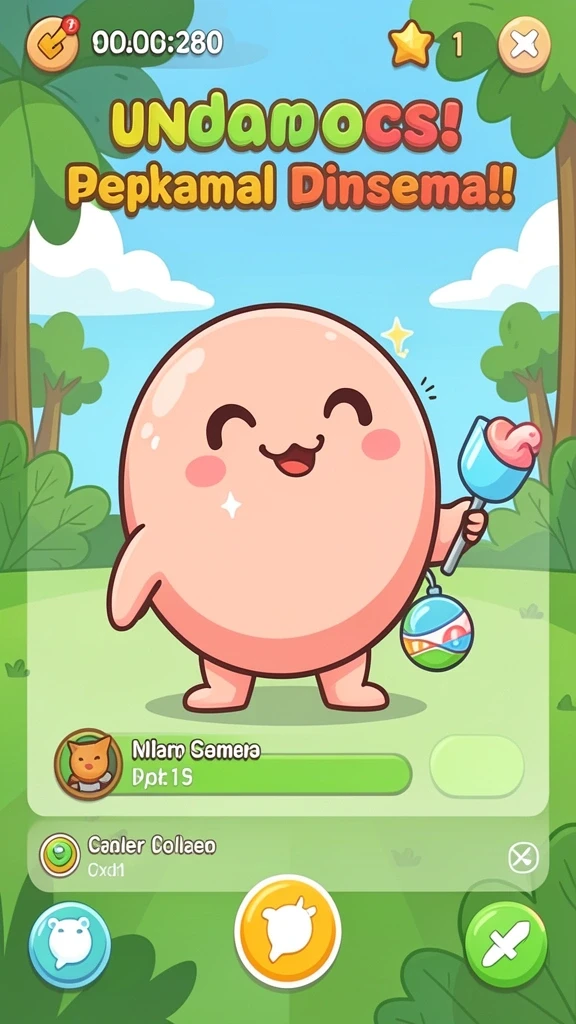Screen dimensions: 576x1024
Task: Tap the blue bear chat button
Action: [69, 944]
